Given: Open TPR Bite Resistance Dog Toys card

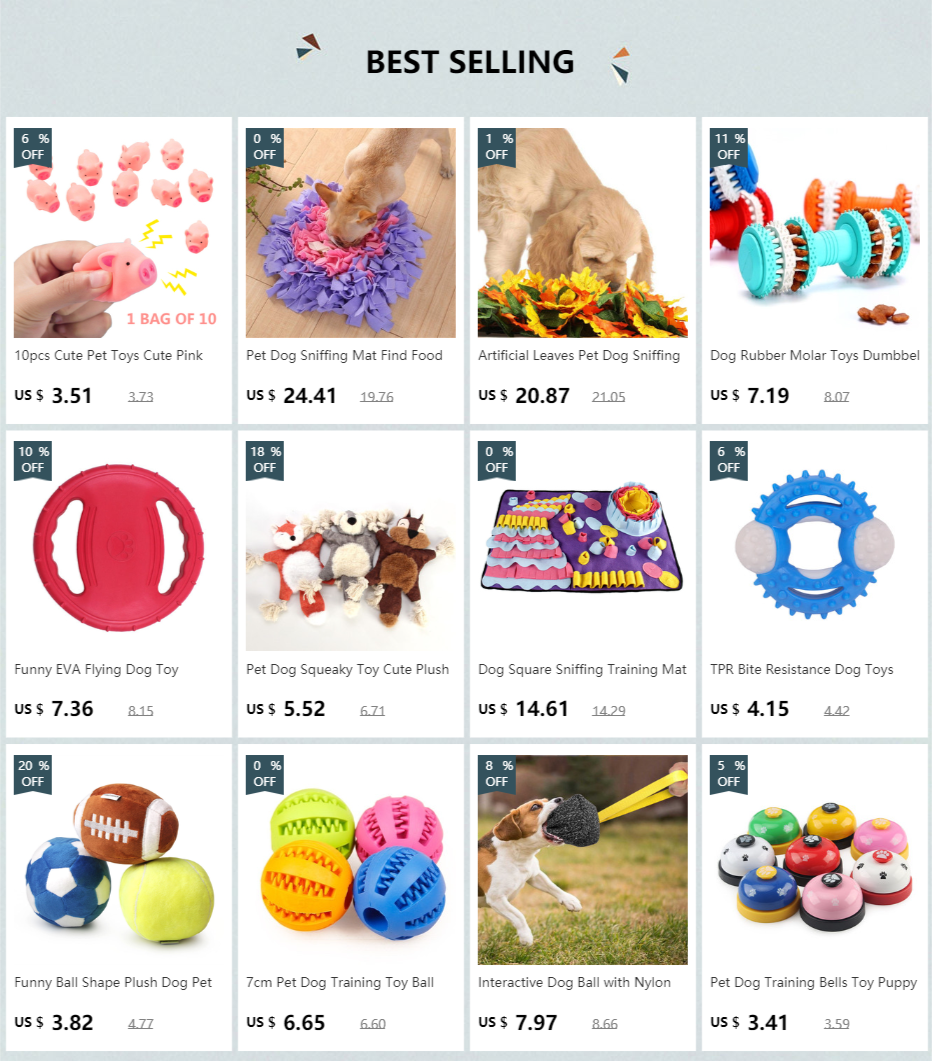Looking at the screenshot, I should pos(815,584).
